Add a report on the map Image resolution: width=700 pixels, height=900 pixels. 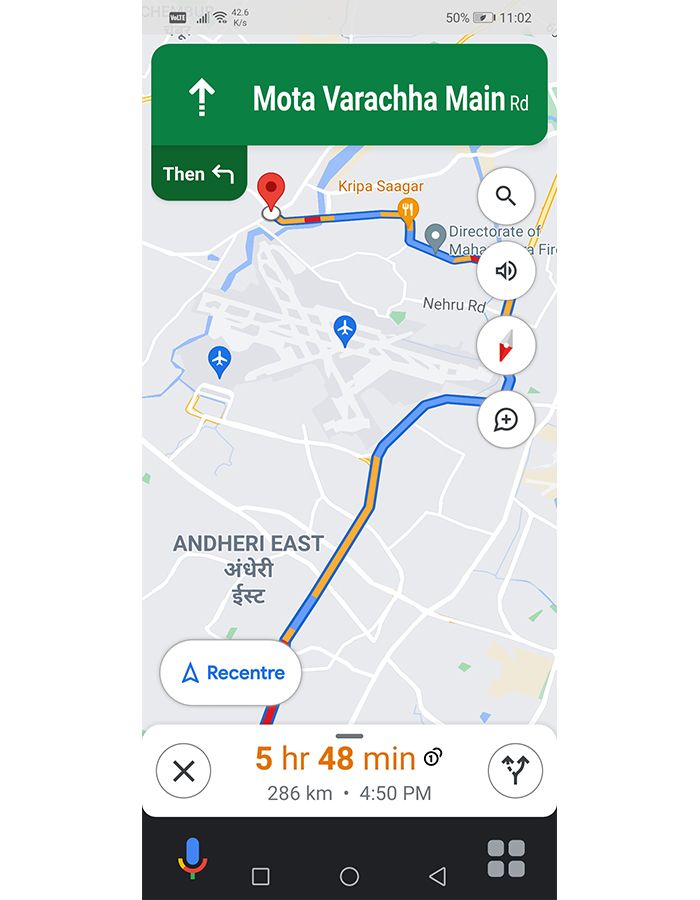click(x=506, y=419)
